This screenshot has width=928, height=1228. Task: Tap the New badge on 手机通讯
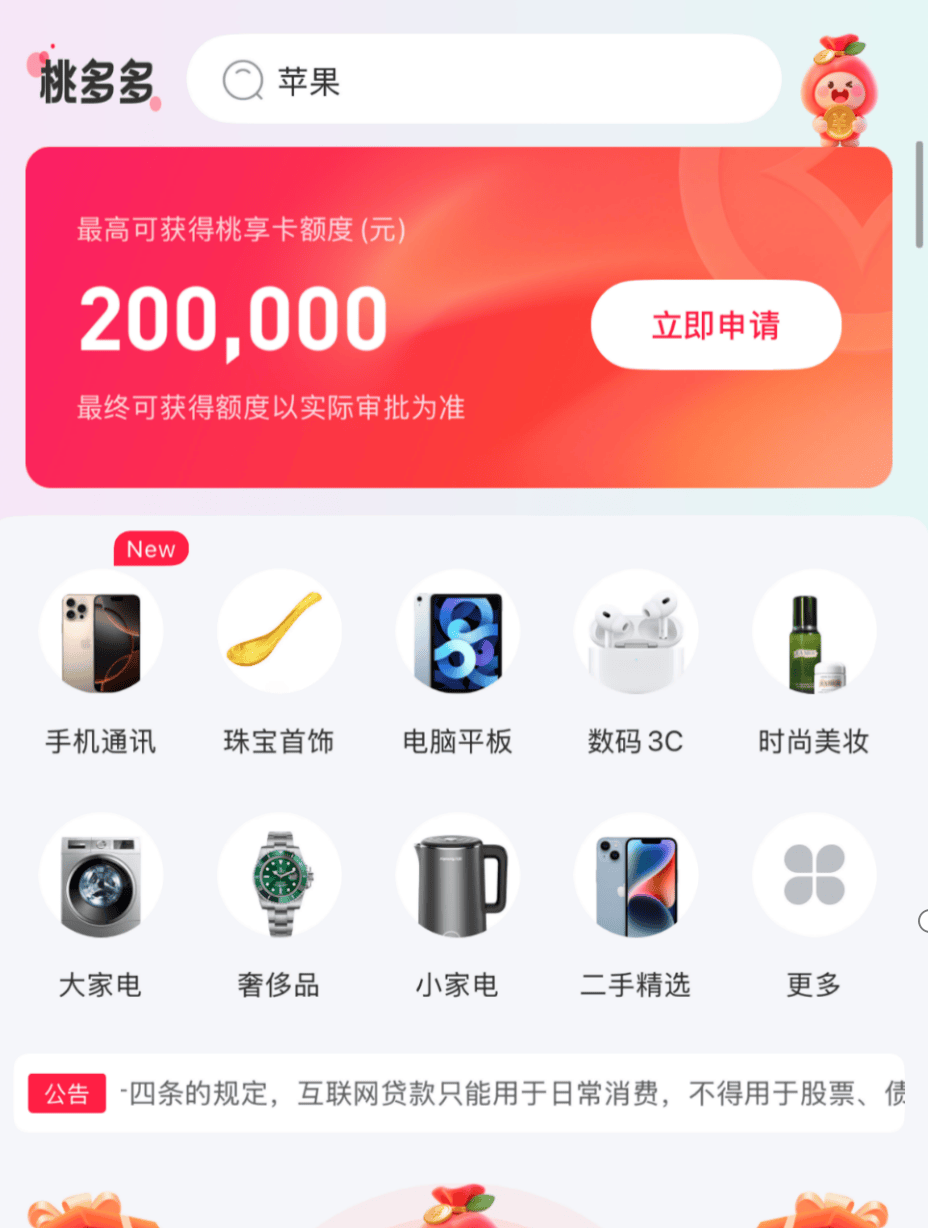point(151,548)
